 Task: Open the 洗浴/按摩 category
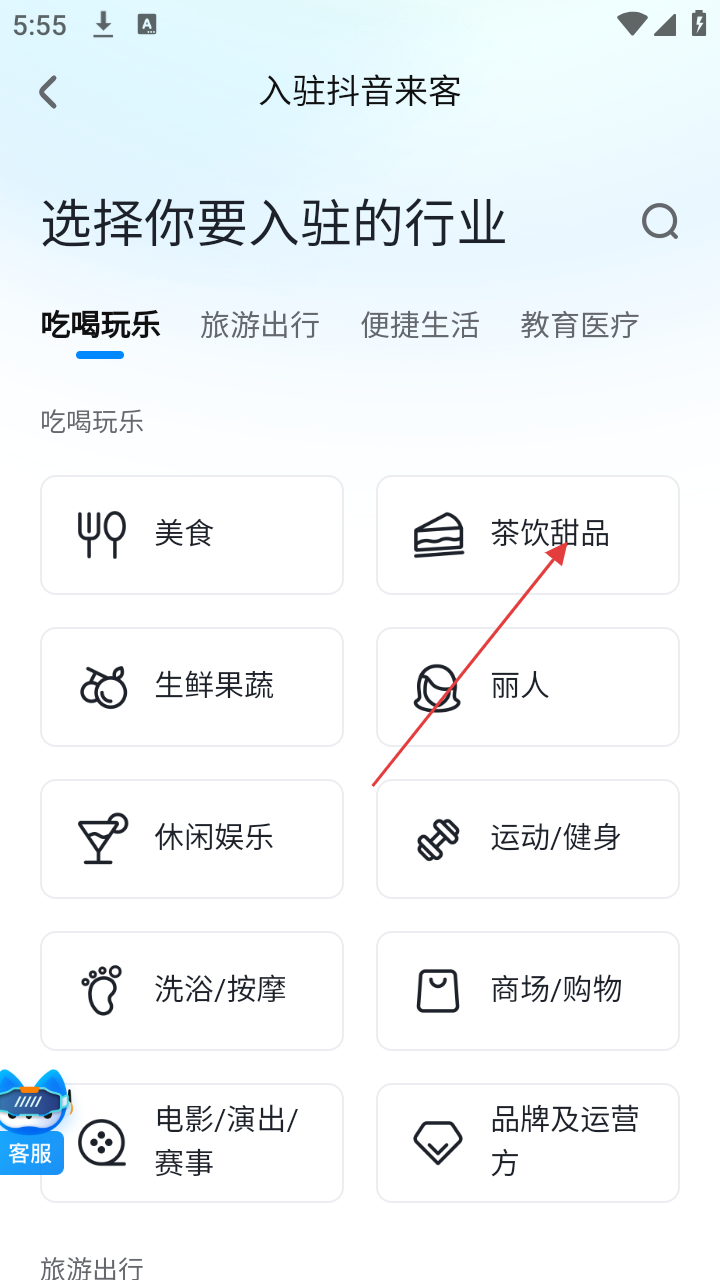(x=192, y=991)
